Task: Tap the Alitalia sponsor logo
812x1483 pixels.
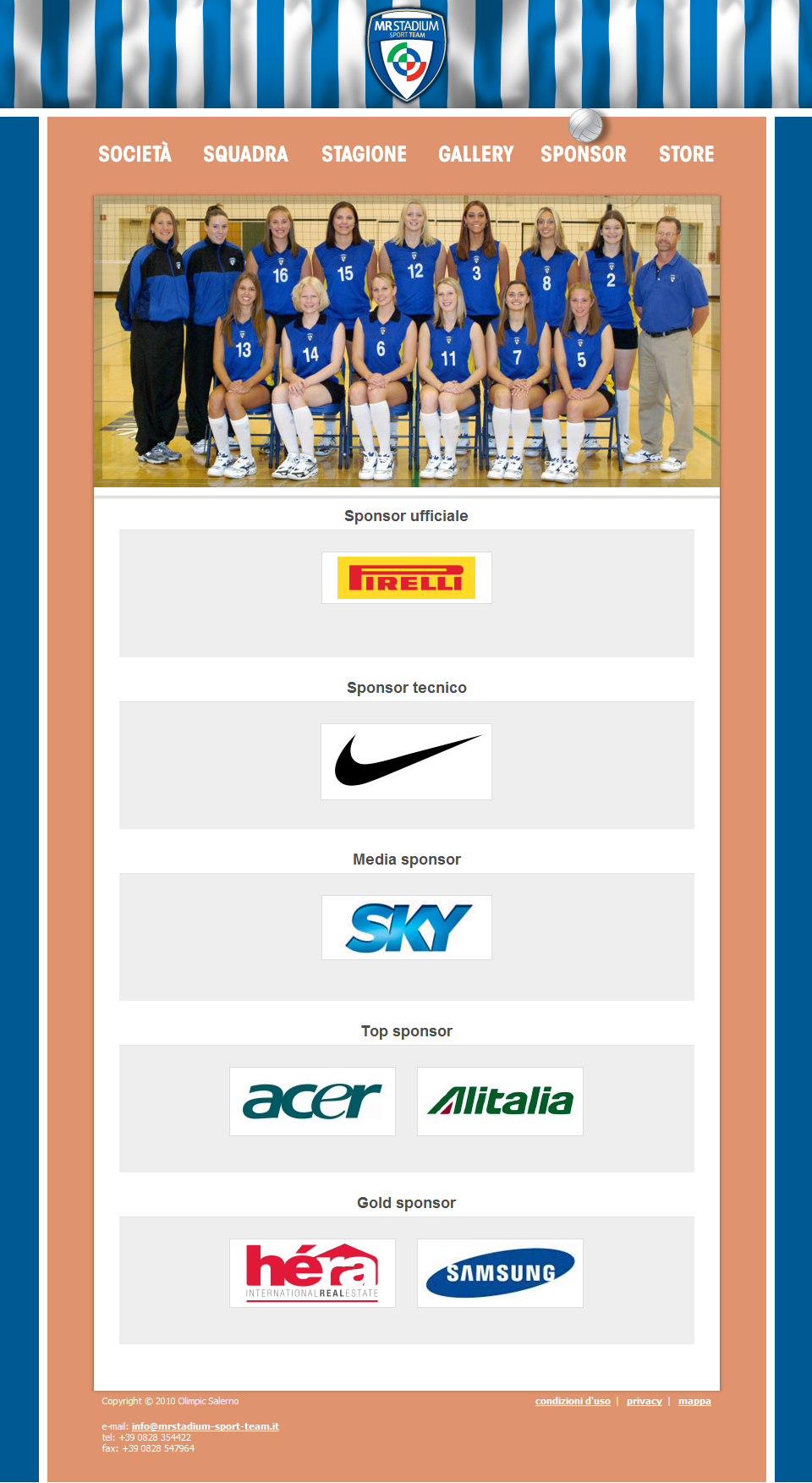Action: coord(500,1101)
